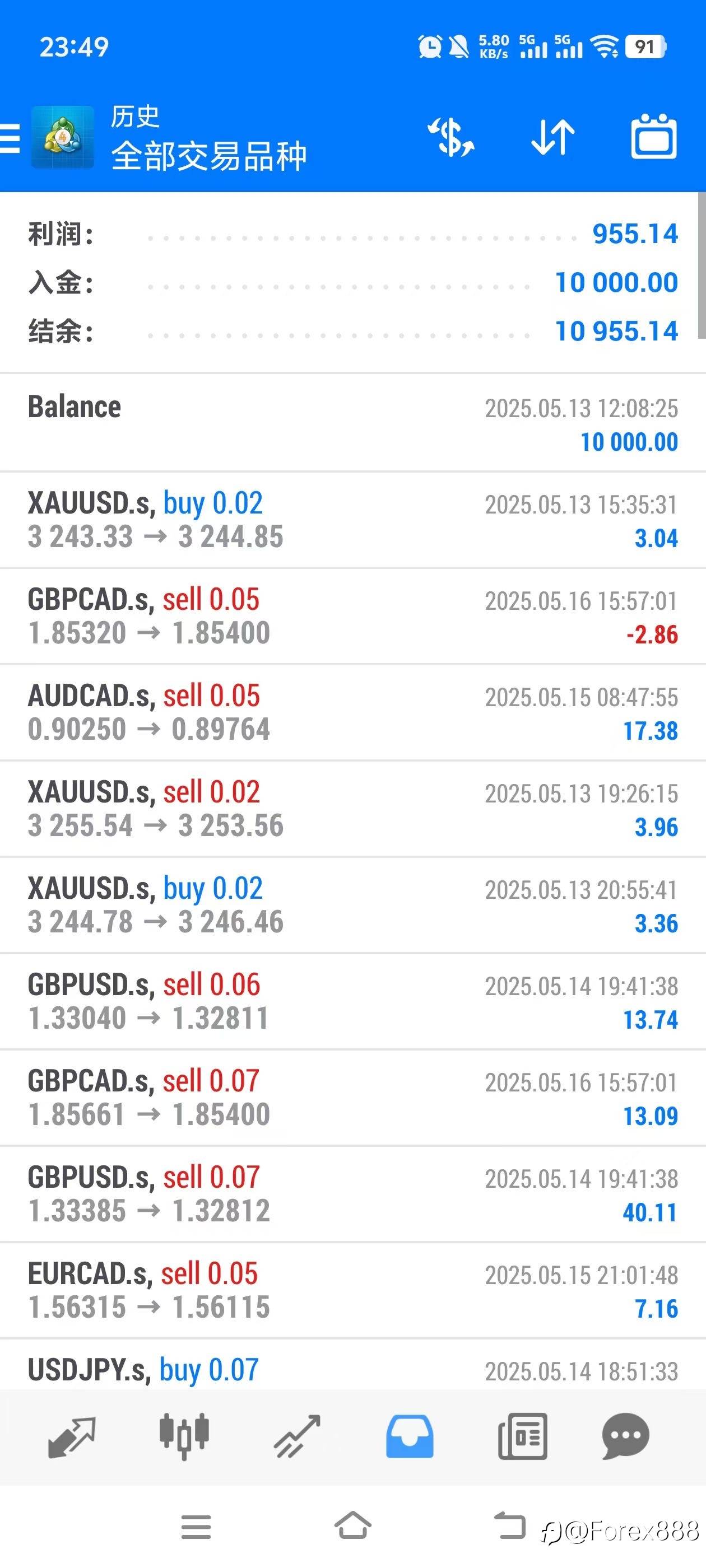Viewport: 706px width, 1568px height.
Task: Tap the currency symbol filter icon
Action: [x=452, y=138]
